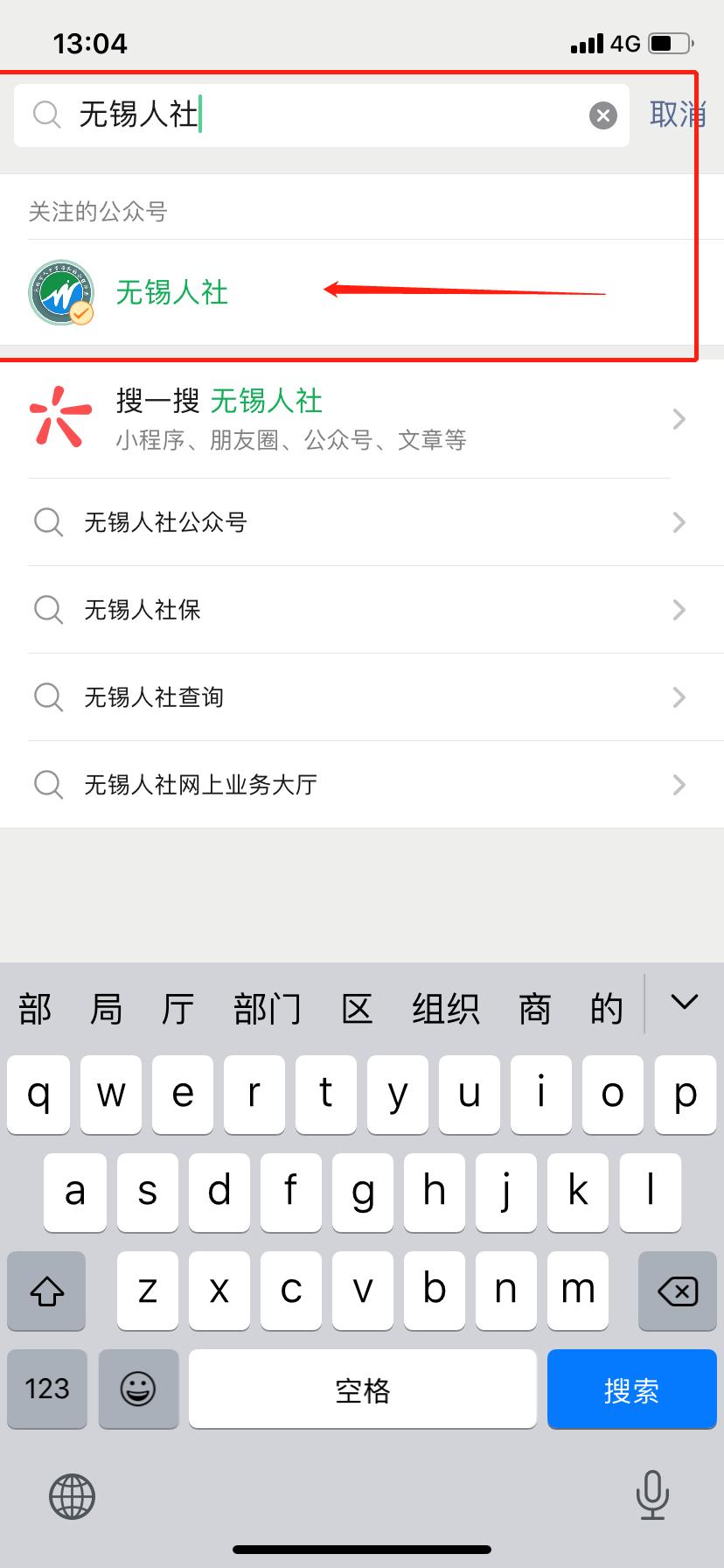Click the magnifier beside 无锡人社保 suggestion
The height and width of the screenshot is (1568, 724).
click(x=48, y=610)
